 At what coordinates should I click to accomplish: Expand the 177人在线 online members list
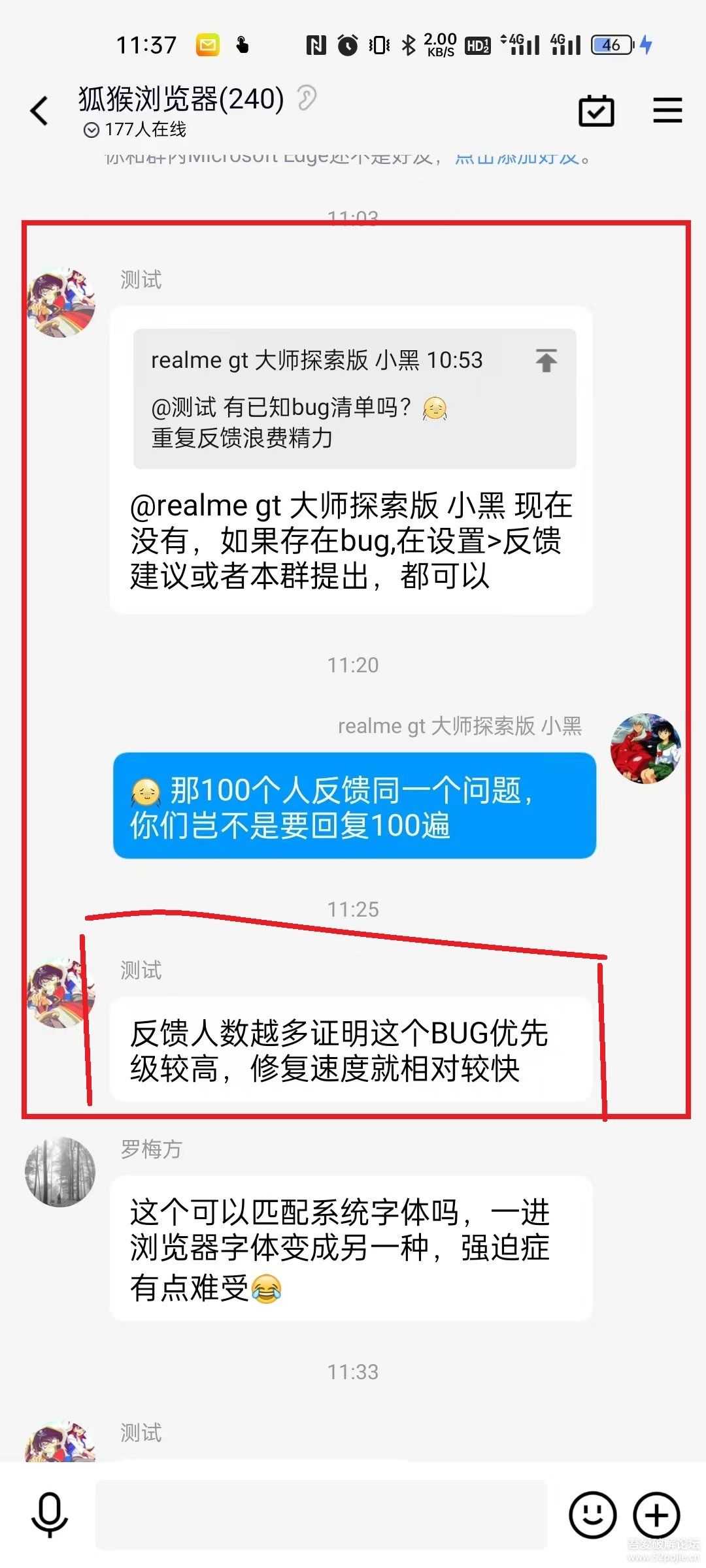pyautogui.click(x=144, y=130)
